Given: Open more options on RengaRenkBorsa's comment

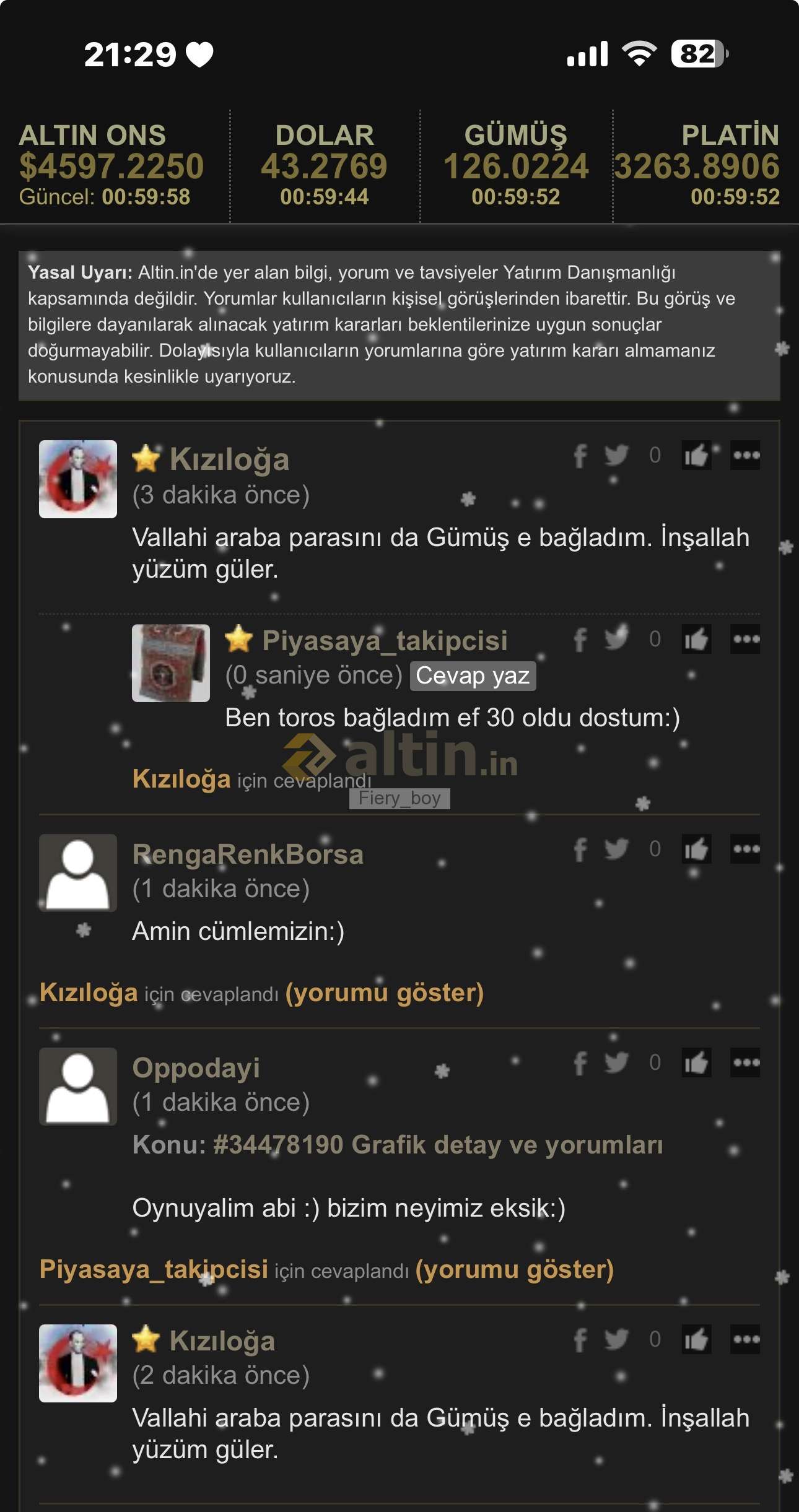Looking at the screenshot, I should click(x=746, y=849).
